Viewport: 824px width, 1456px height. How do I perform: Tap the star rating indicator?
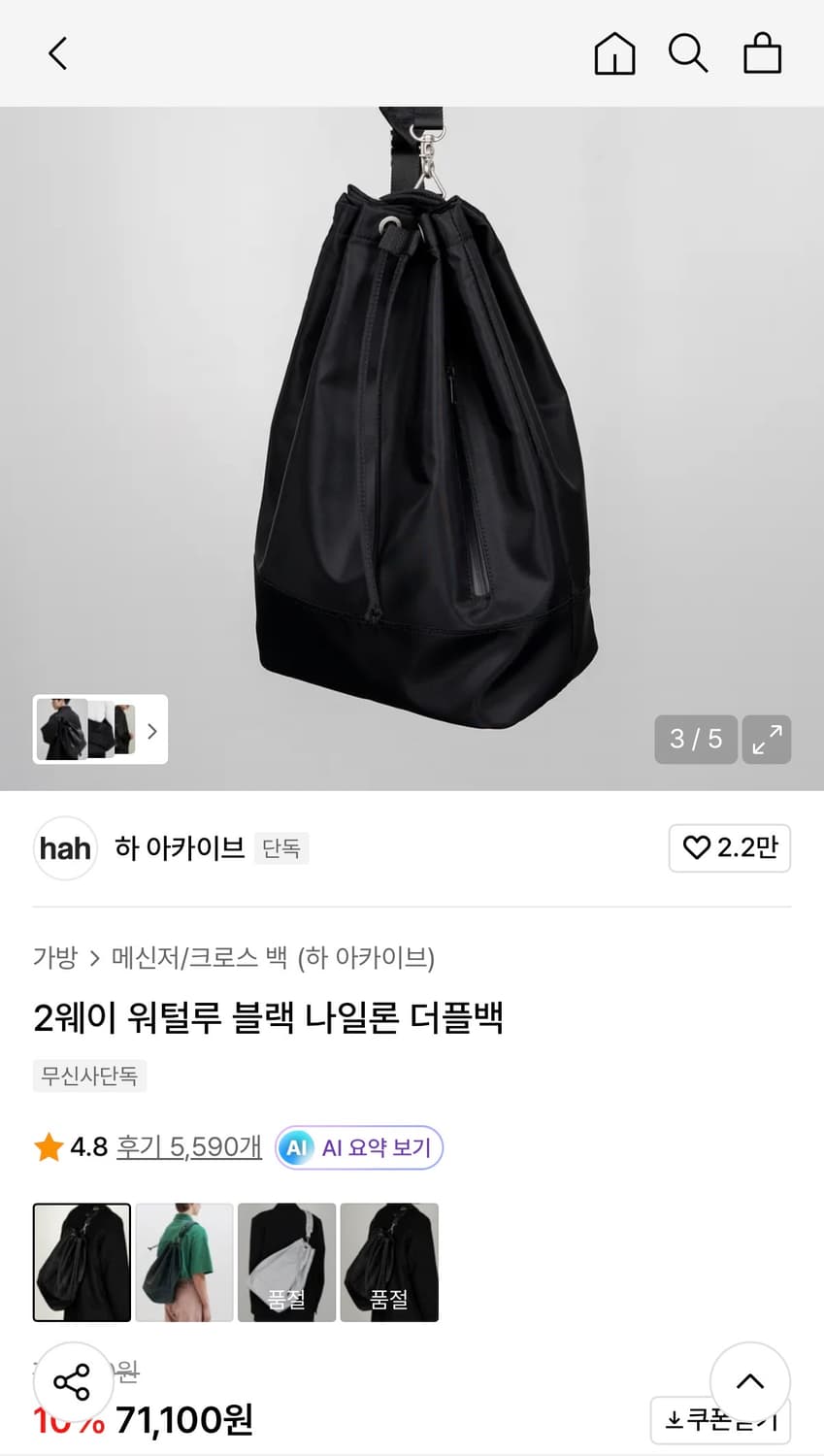(x=49, y=1146)
